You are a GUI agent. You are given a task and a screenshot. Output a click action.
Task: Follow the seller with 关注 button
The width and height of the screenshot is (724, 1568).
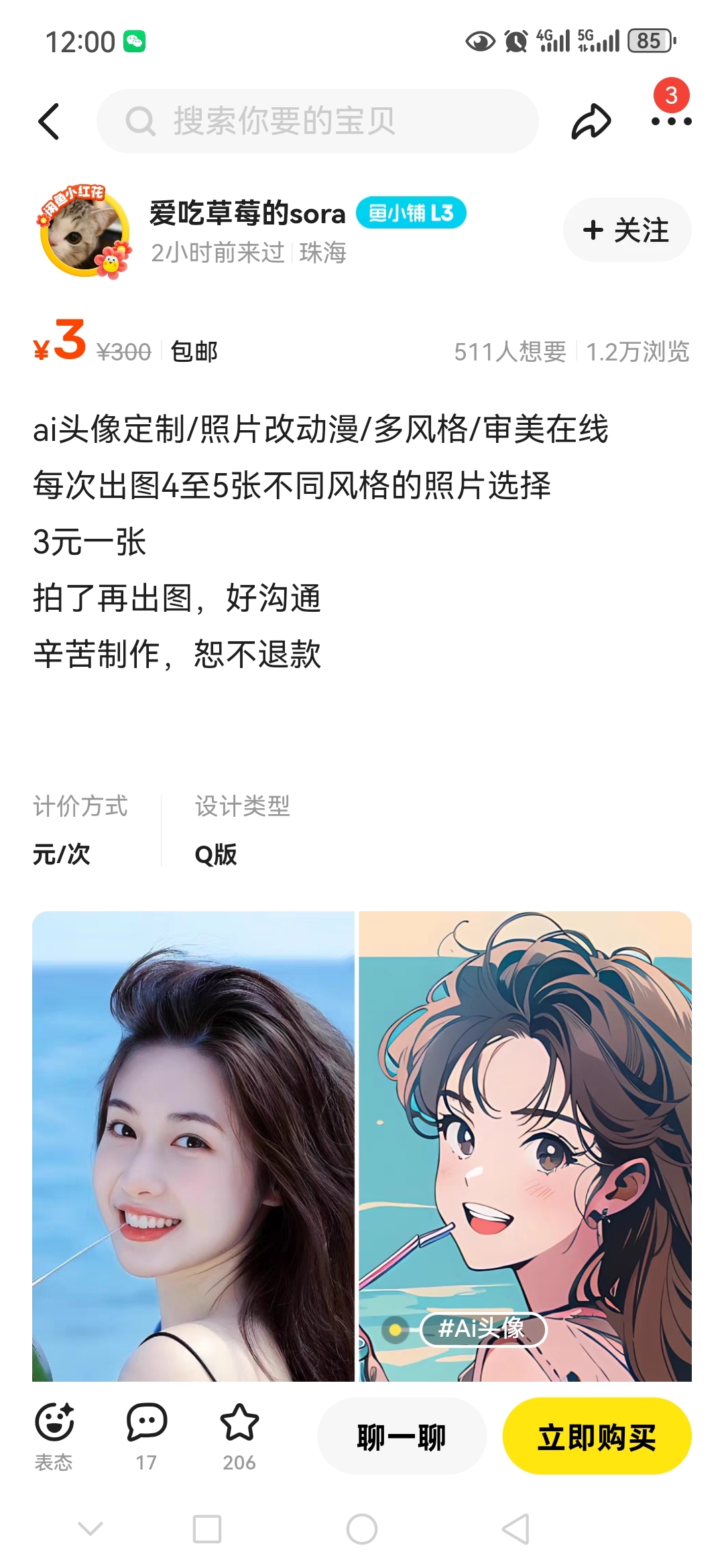point(627,230)
